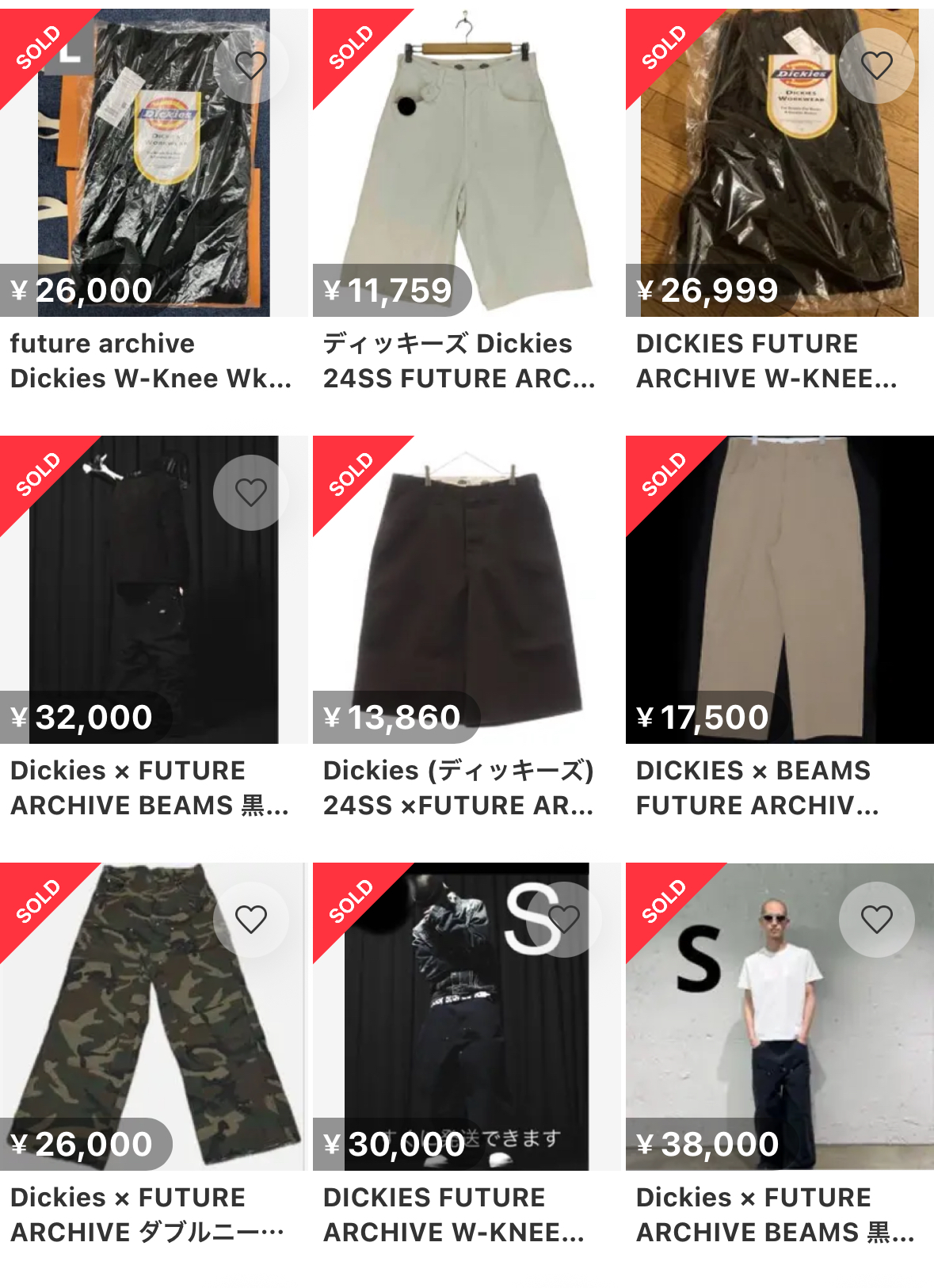Favorite the ¥30,000 W-KNEE size S item
The width and height of the screenshot is (934, 1288).
564,920
